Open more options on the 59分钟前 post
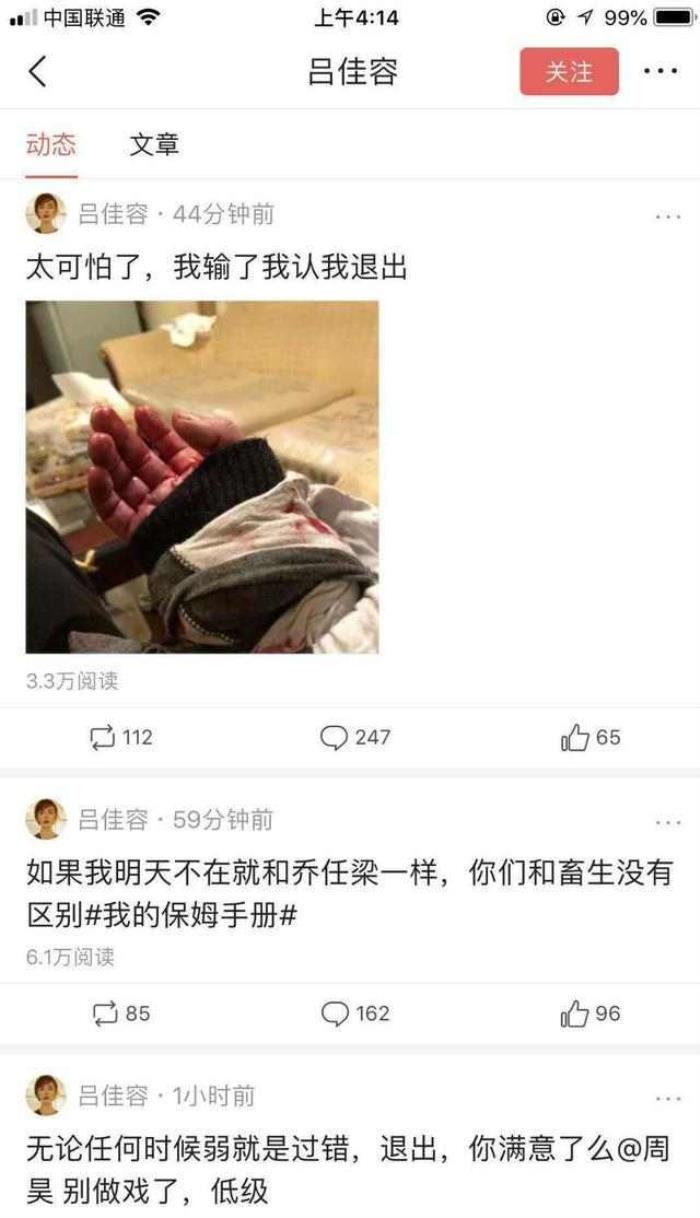The width and height of the screenshot is (700, 1218). (x=667, y=821)
